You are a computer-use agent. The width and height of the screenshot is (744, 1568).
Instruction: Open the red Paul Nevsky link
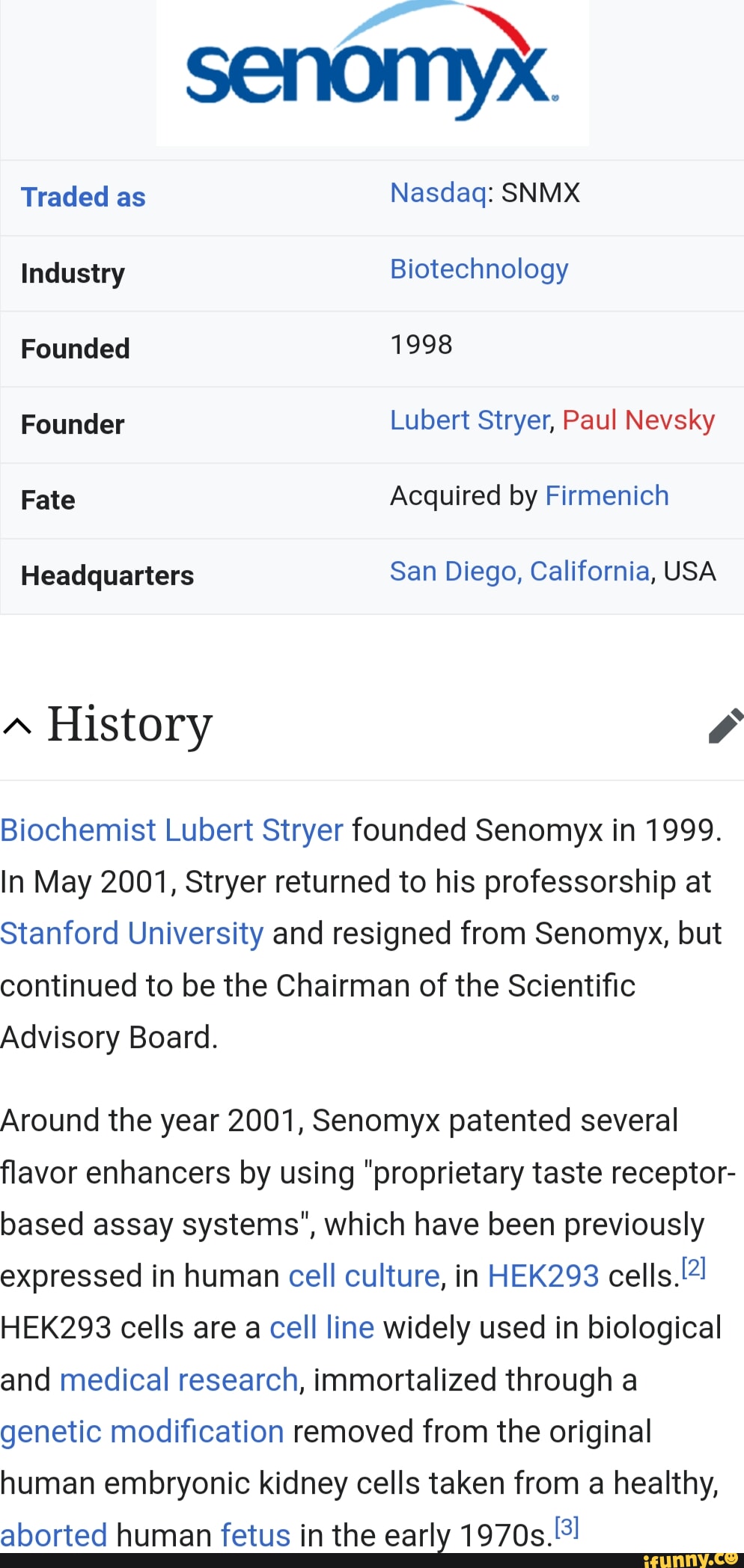638,420
